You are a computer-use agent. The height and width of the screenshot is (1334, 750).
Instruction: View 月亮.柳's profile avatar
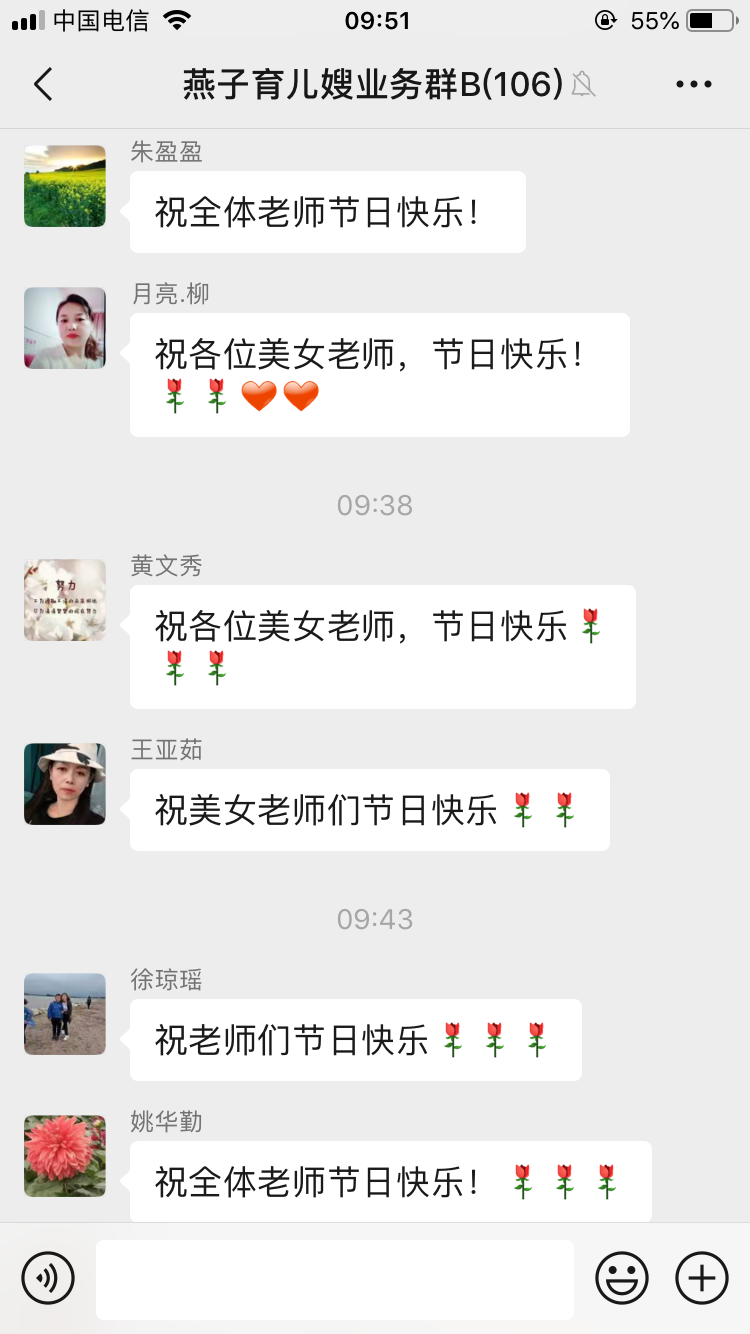coord(65,328)
